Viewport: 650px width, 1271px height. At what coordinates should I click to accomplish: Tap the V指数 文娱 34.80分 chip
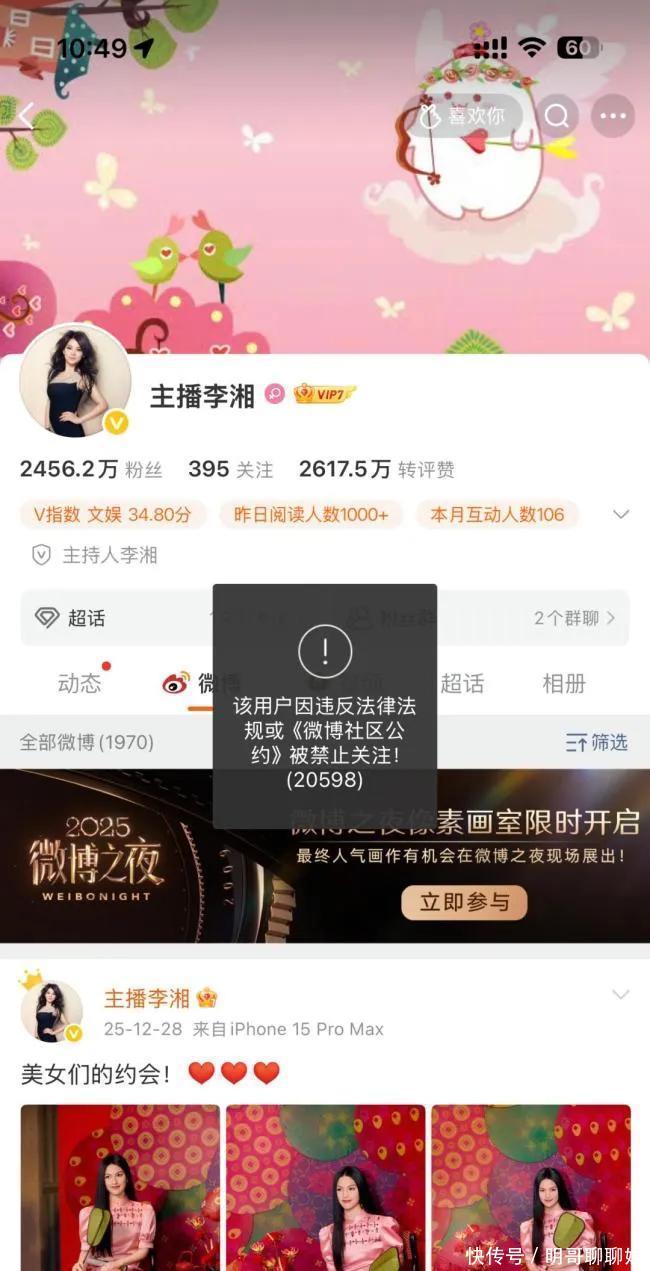pos(112,515)
